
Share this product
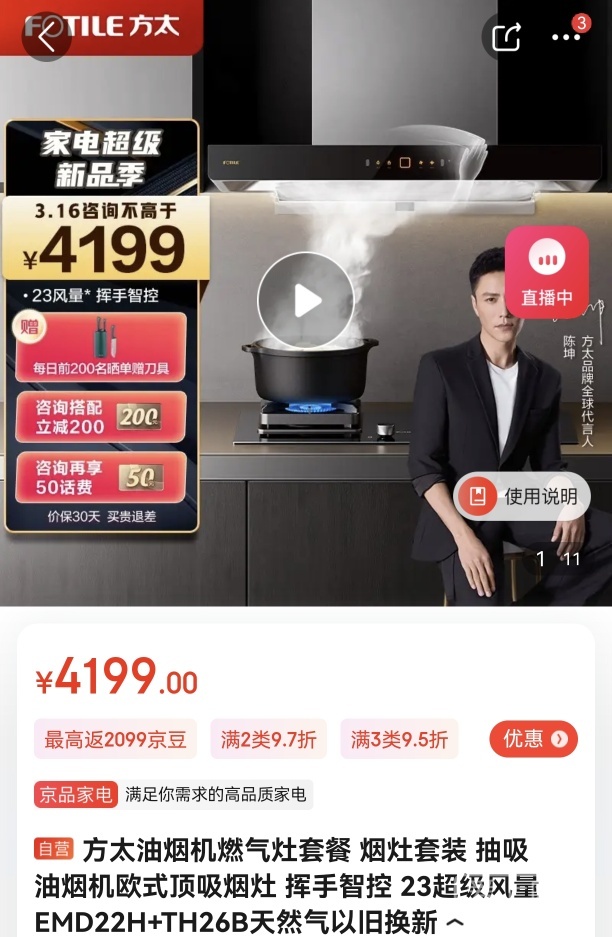pos(507,37)
